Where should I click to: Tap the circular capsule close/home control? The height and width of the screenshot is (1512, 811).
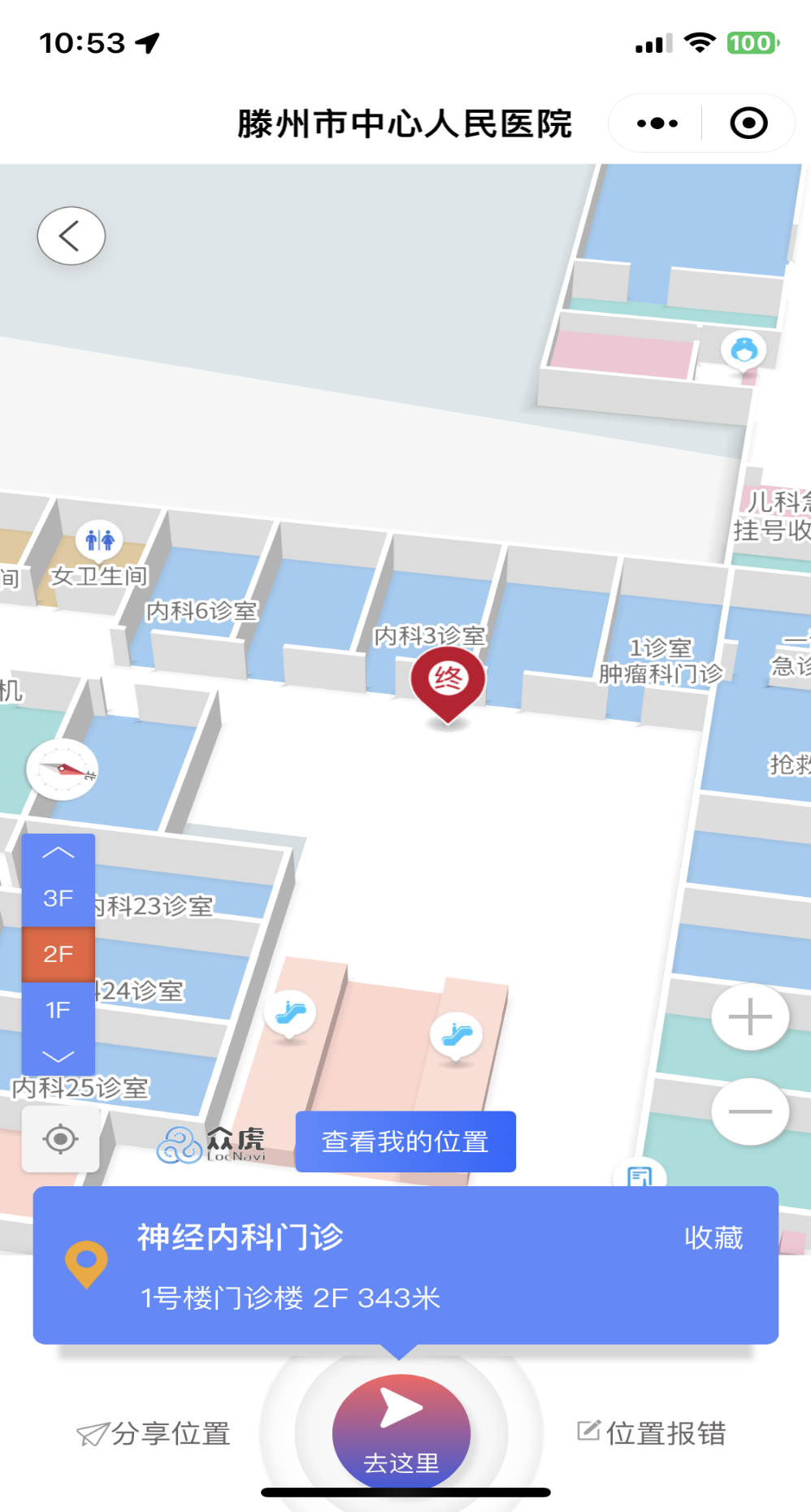(x=748, y=122)
